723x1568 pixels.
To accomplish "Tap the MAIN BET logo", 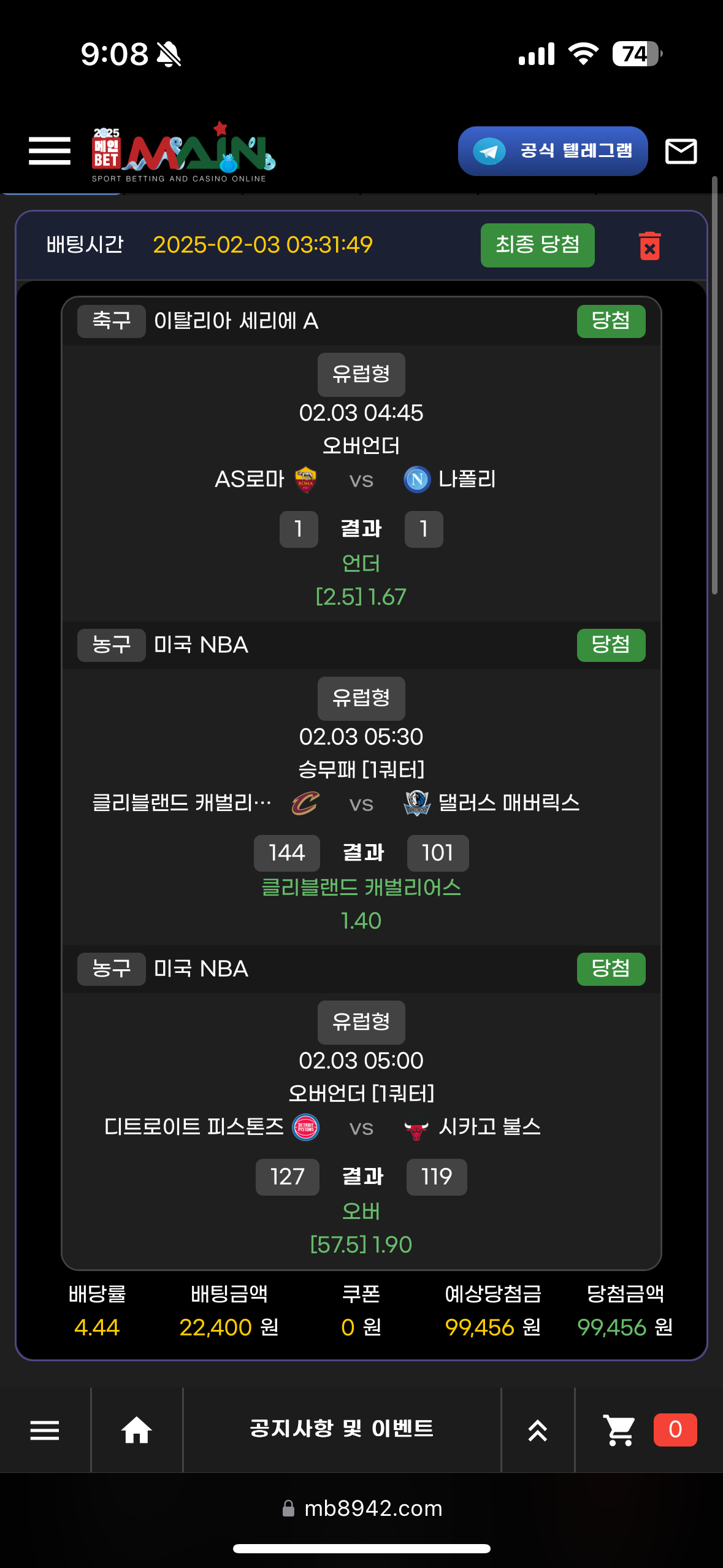I will (183, 153).
